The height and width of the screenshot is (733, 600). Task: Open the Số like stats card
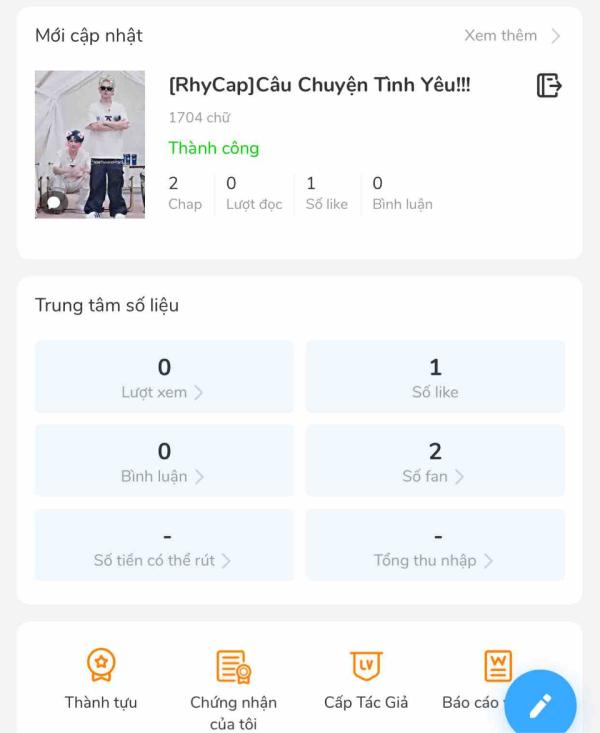coord(435,377)
